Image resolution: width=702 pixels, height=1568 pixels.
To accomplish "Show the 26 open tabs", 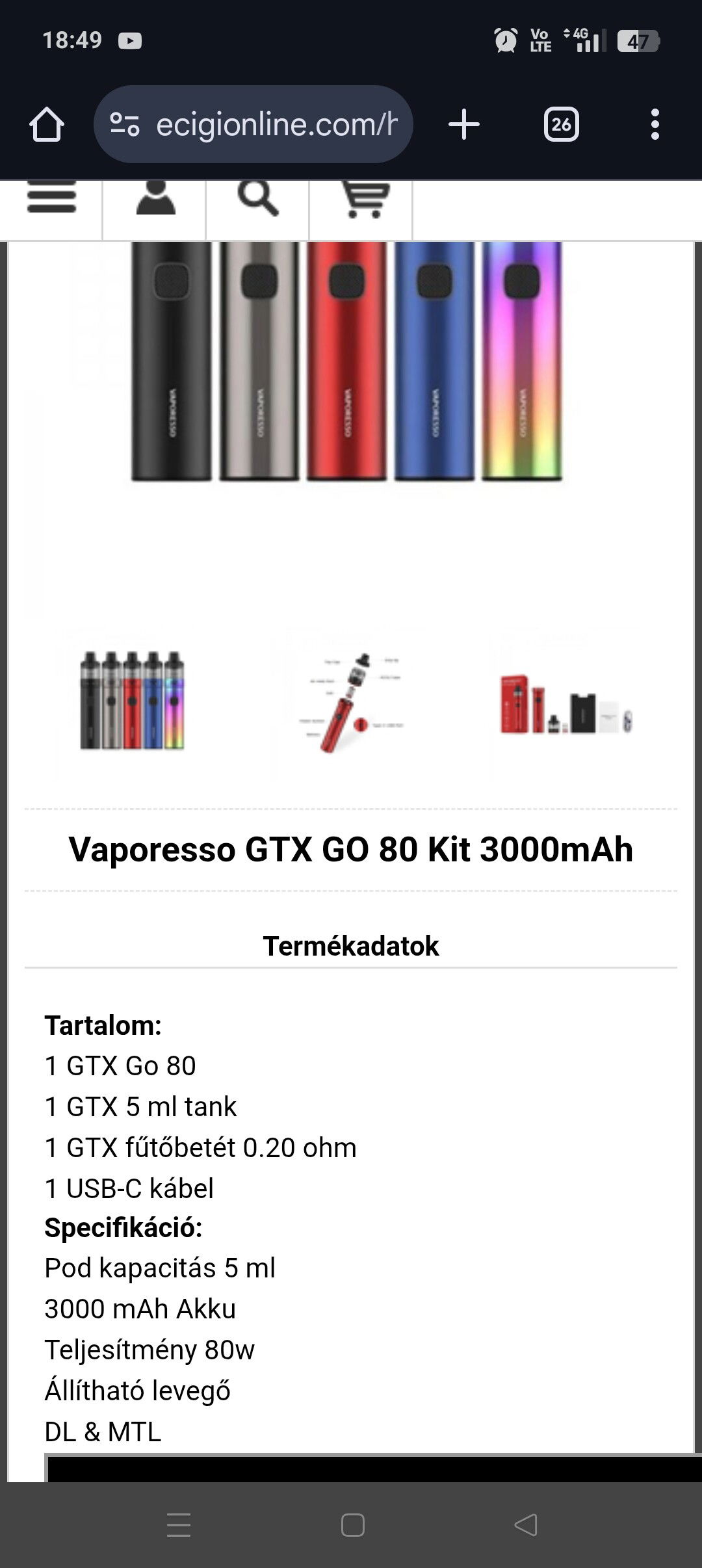I will pos(561,124).
